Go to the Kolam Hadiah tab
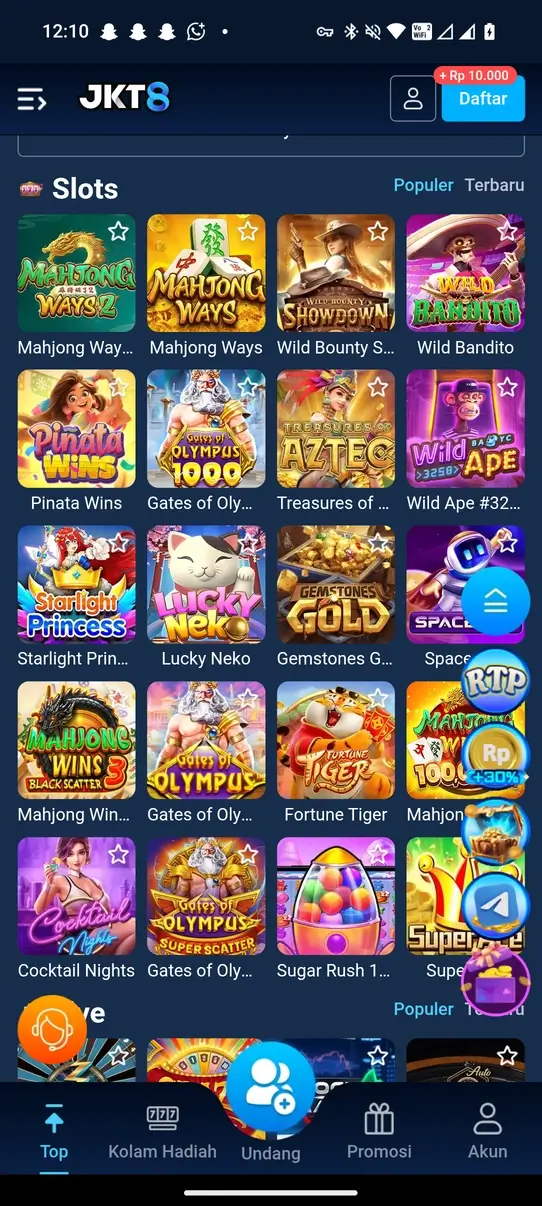Image resolution: width=542 pixels, height=1206 pixels. [162, 1133]
